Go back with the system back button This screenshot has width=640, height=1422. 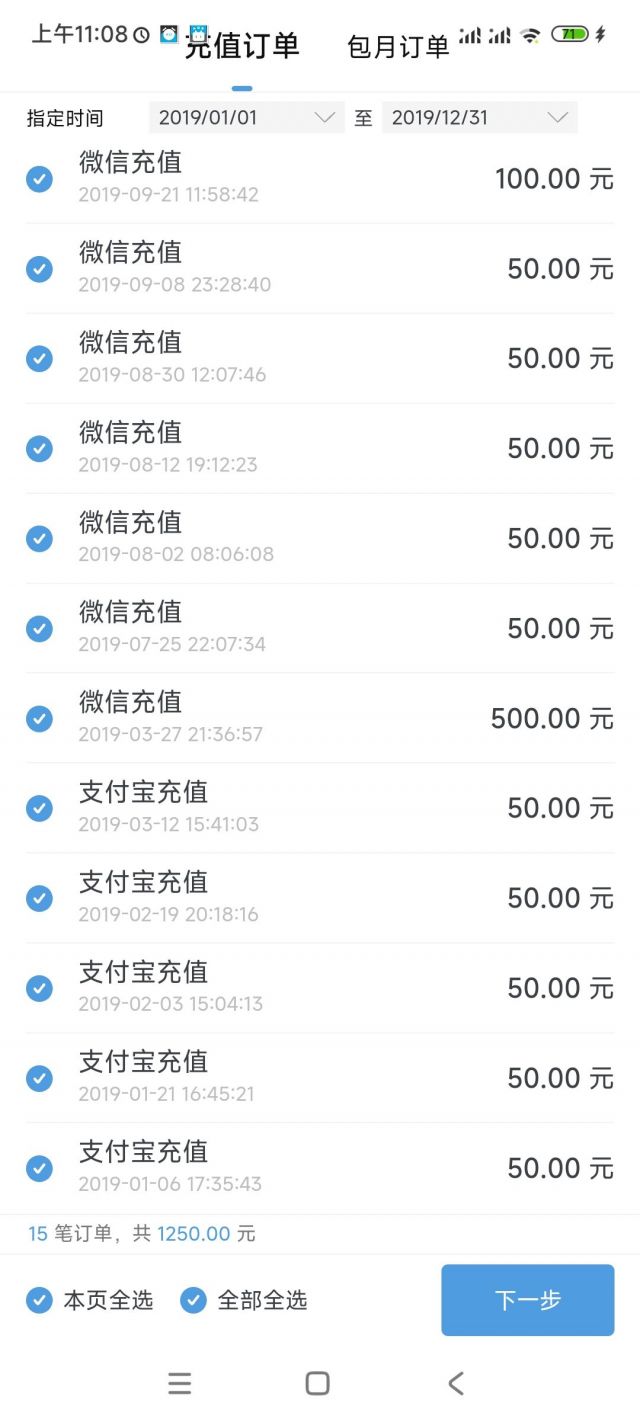[x=456, y=1383]
